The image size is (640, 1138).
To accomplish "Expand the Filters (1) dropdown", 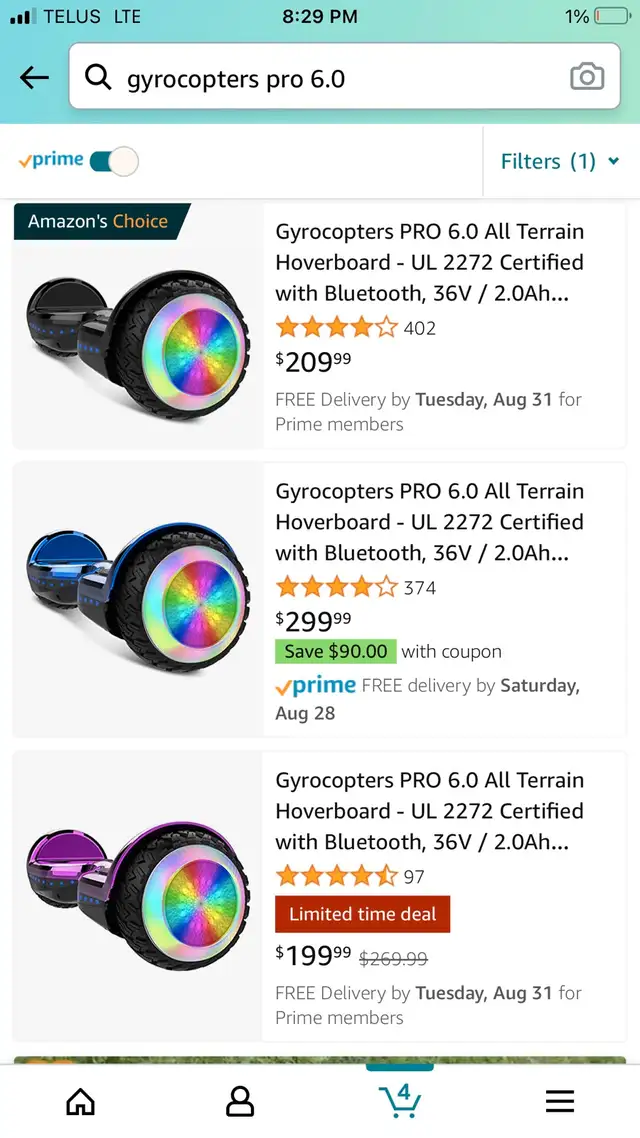I will point(560,161).
